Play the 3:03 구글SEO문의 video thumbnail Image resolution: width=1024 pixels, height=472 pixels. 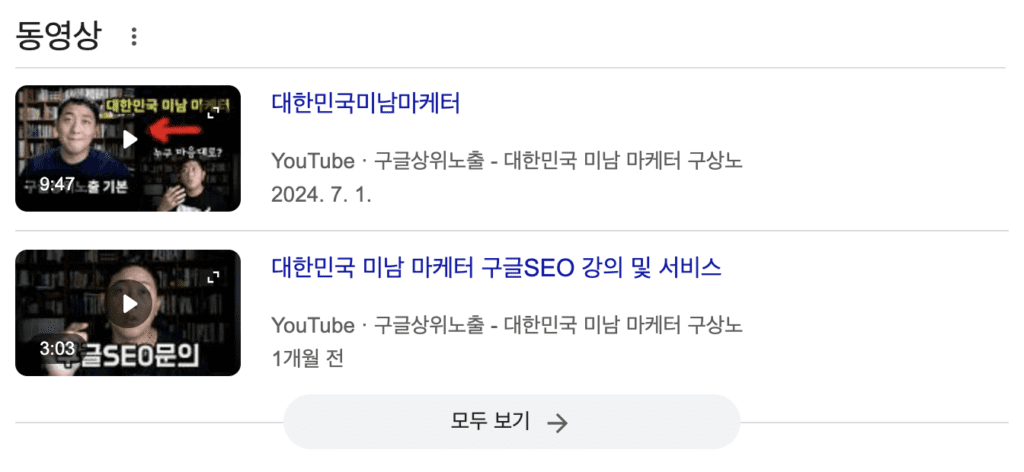(128, 312)
